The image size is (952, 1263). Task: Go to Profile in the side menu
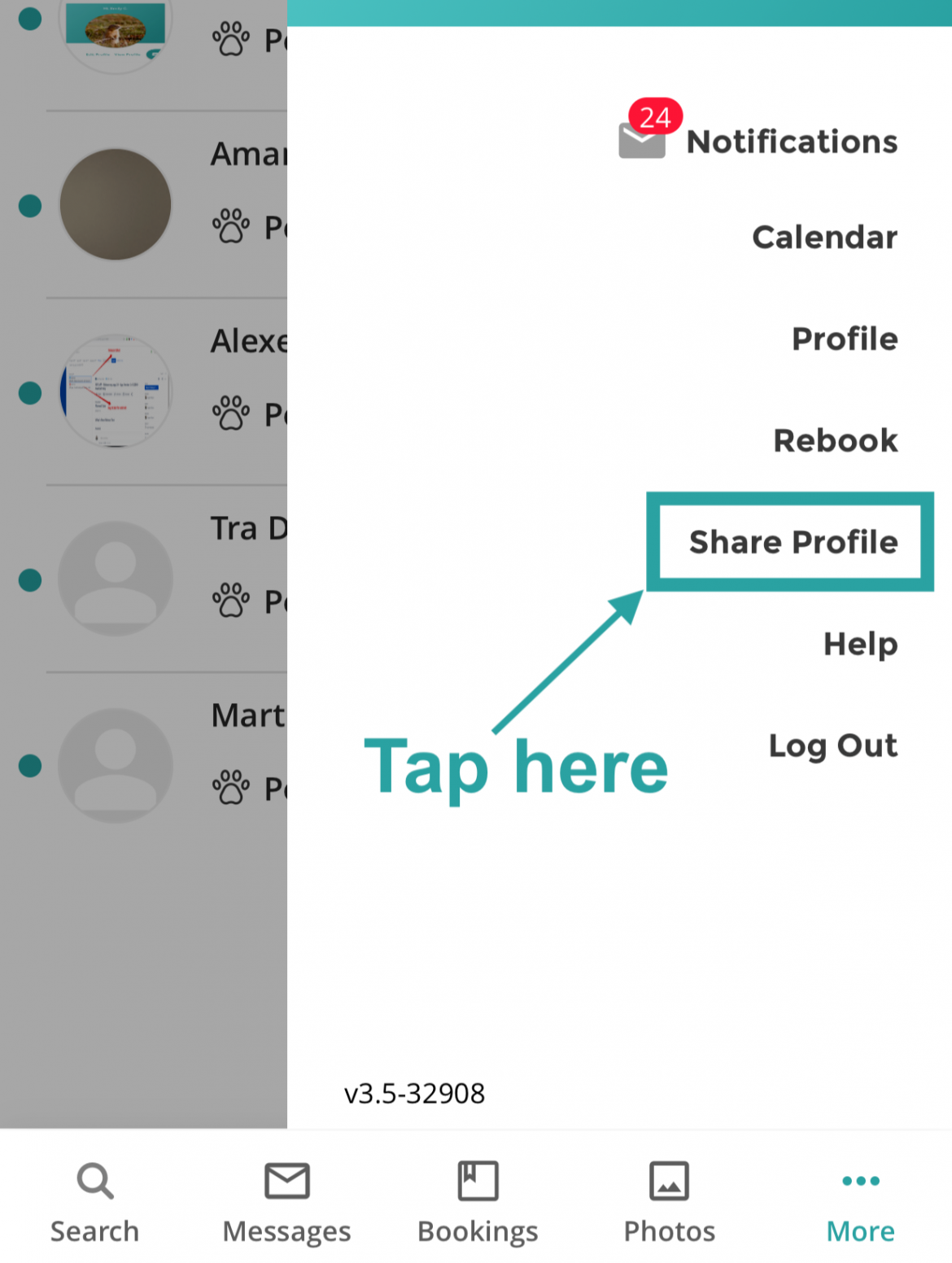pyautogui.click(x=844, y=339)
